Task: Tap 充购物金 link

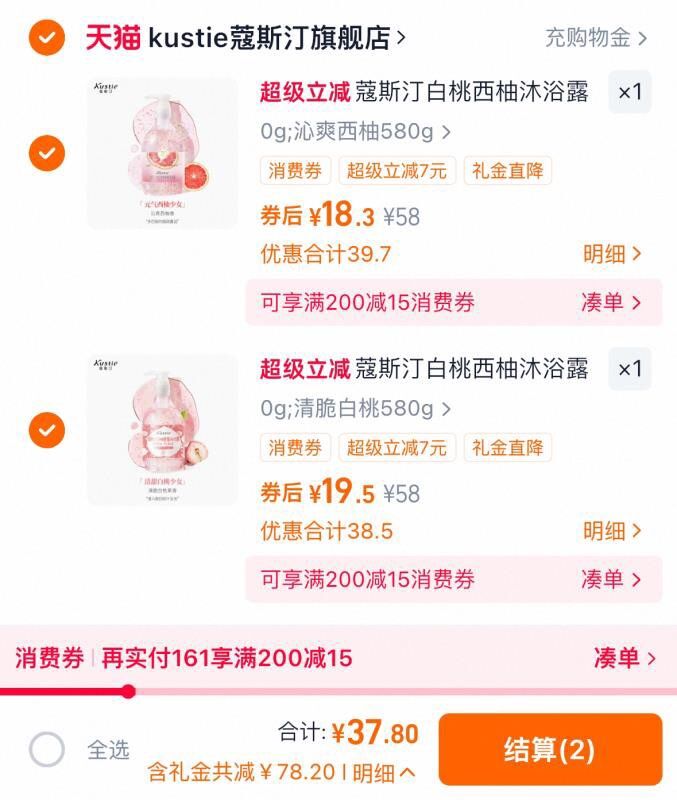Action: click(596, 38)
